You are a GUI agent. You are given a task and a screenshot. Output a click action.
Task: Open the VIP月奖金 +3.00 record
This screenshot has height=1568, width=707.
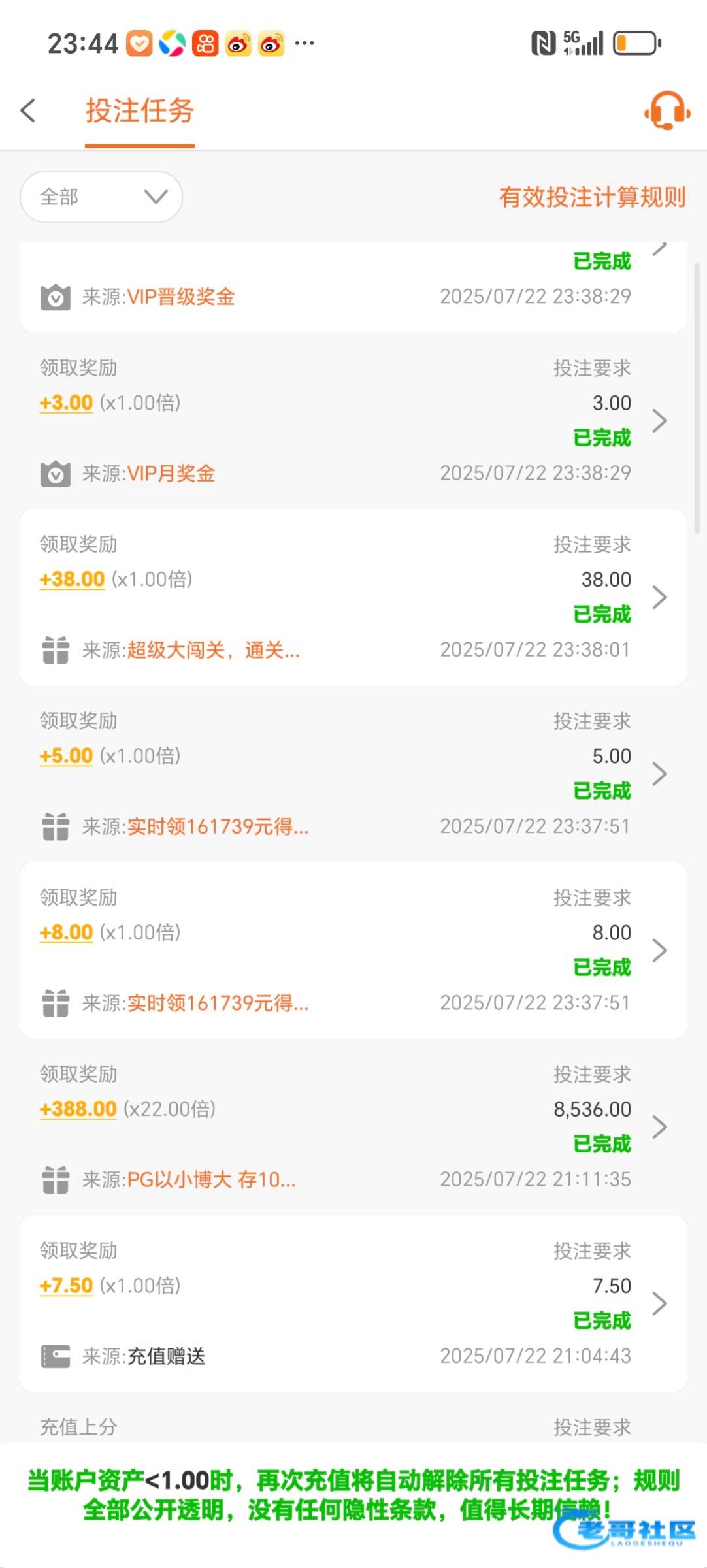354,421
